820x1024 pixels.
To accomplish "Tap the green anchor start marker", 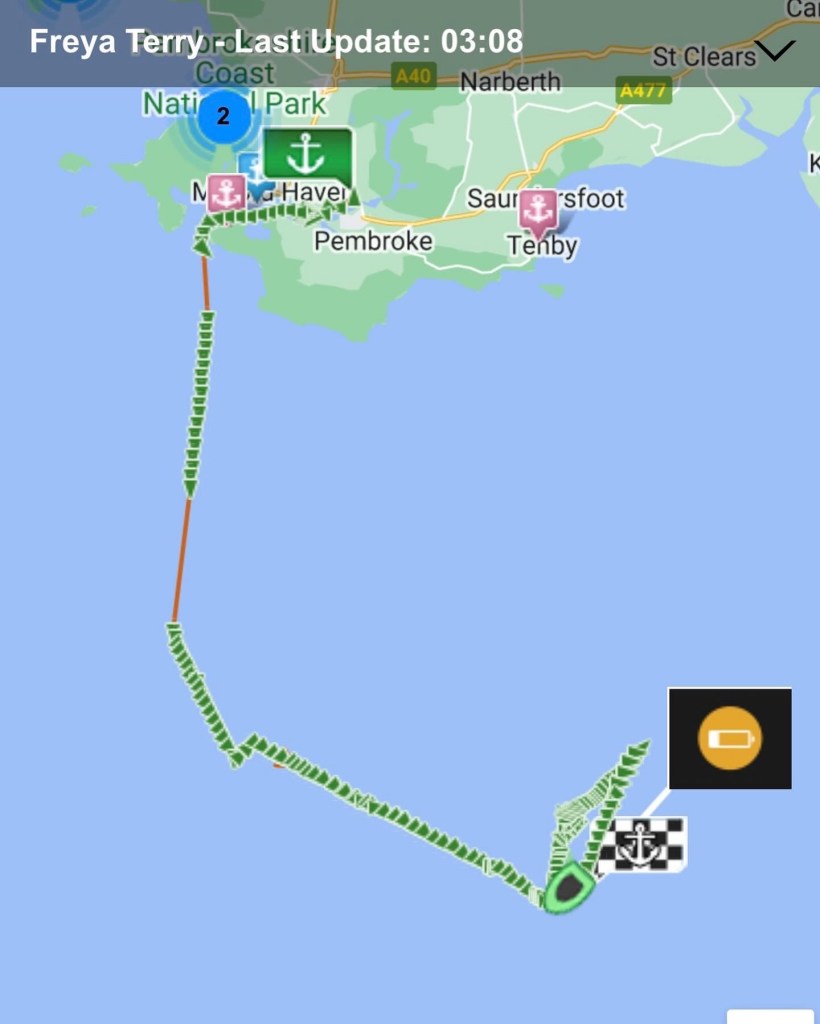I will tap(306, 154).
